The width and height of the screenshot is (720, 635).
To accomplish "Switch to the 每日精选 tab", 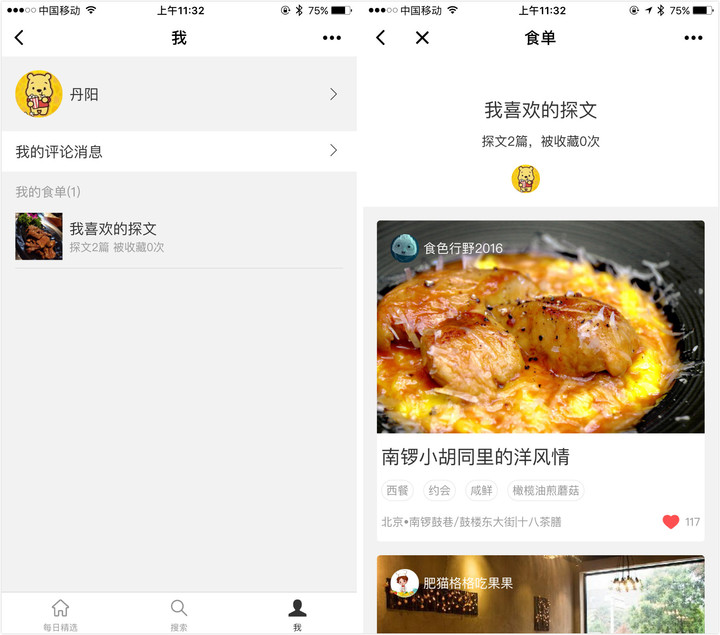I will tap(60, 614).
